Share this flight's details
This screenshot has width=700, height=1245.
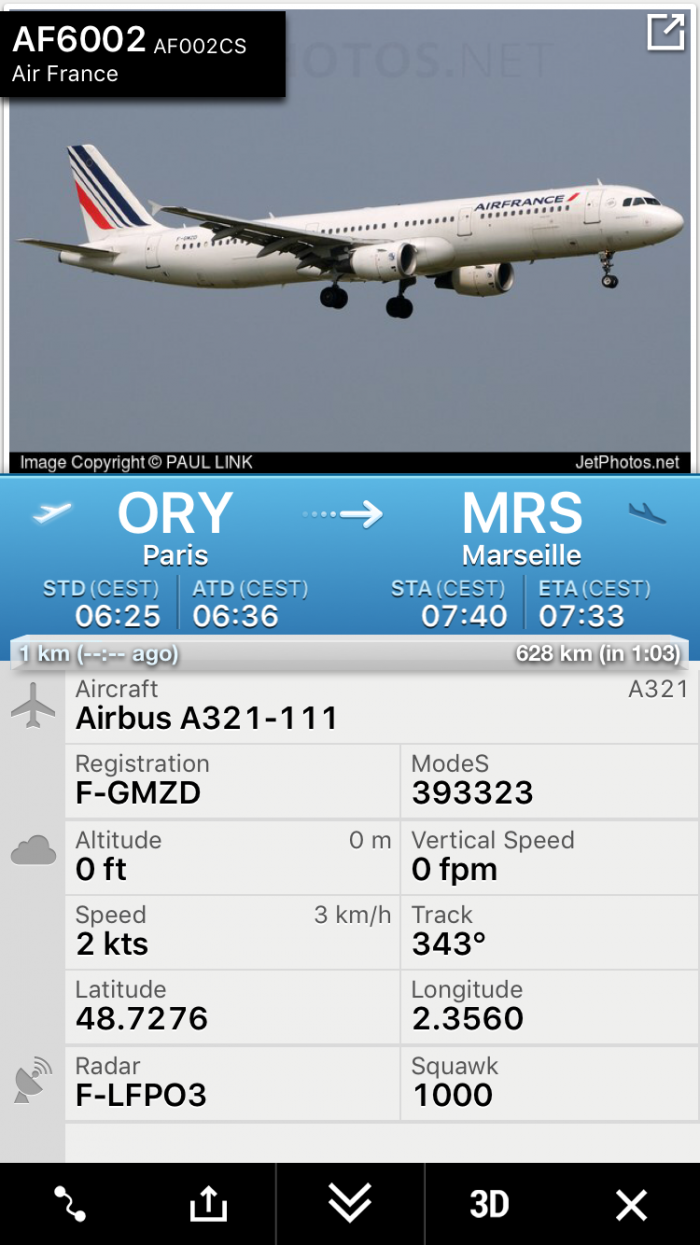pos(208,1204)
